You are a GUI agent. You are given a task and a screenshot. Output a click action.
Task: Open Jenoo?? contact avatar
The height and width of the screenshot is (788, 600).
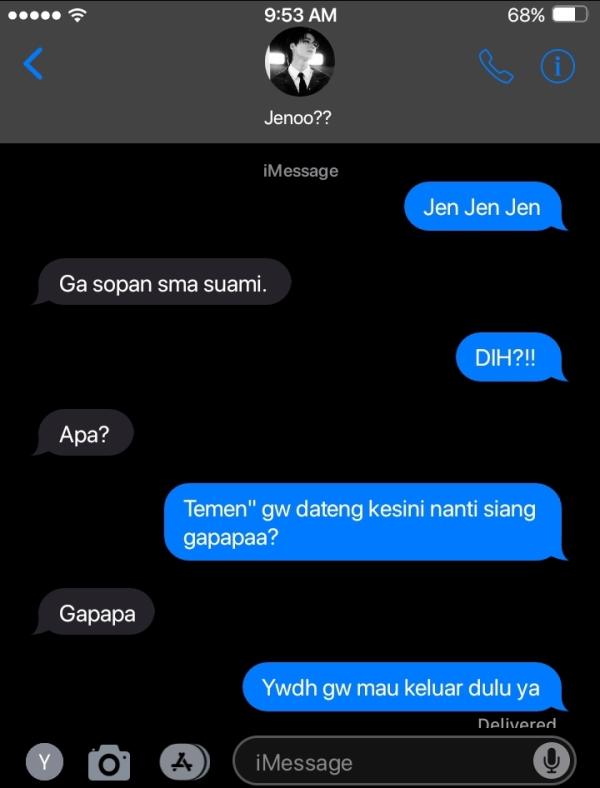[x=299, y=63]
